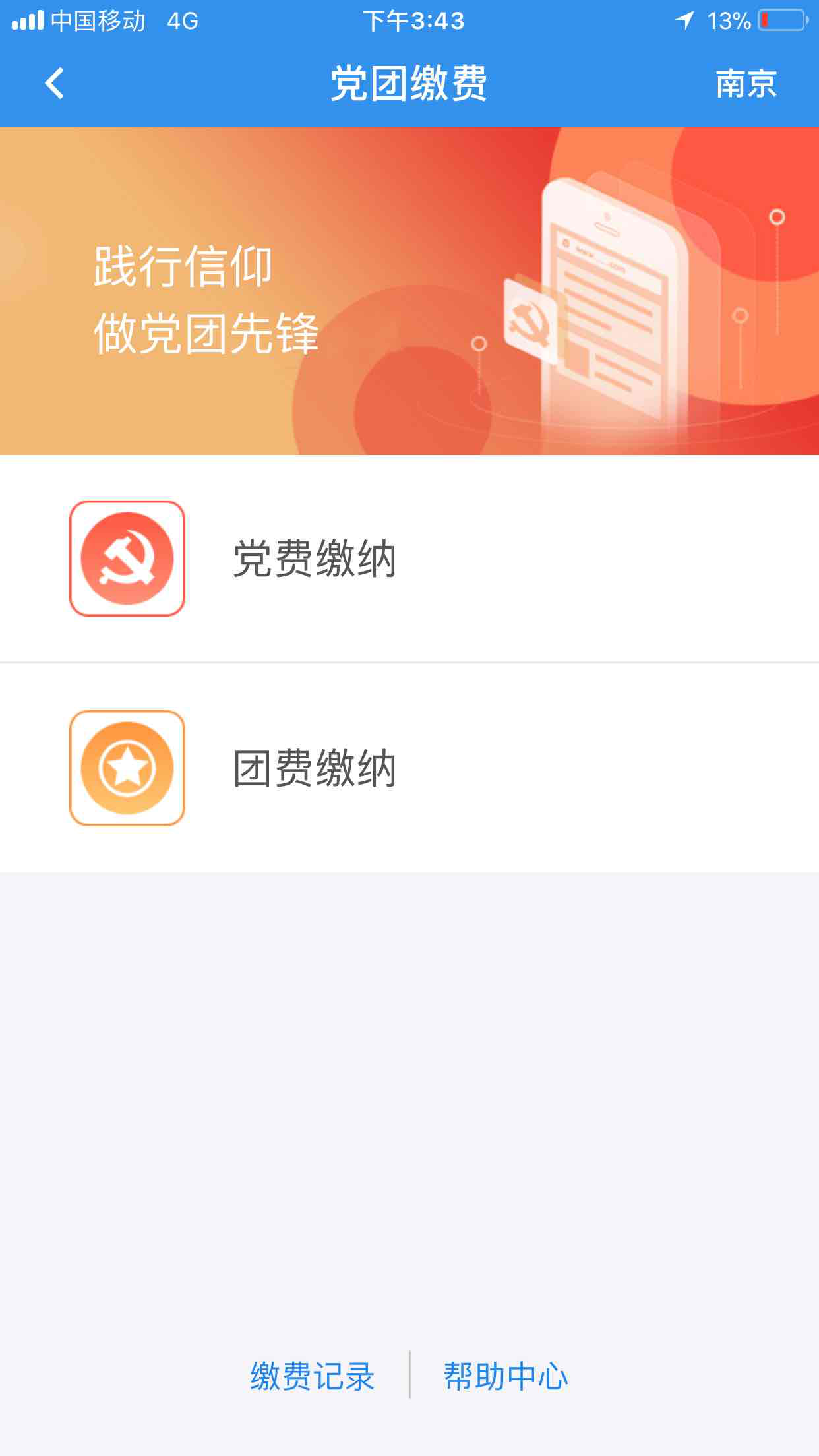View 缴费记录 payment records

(312, 1376)
